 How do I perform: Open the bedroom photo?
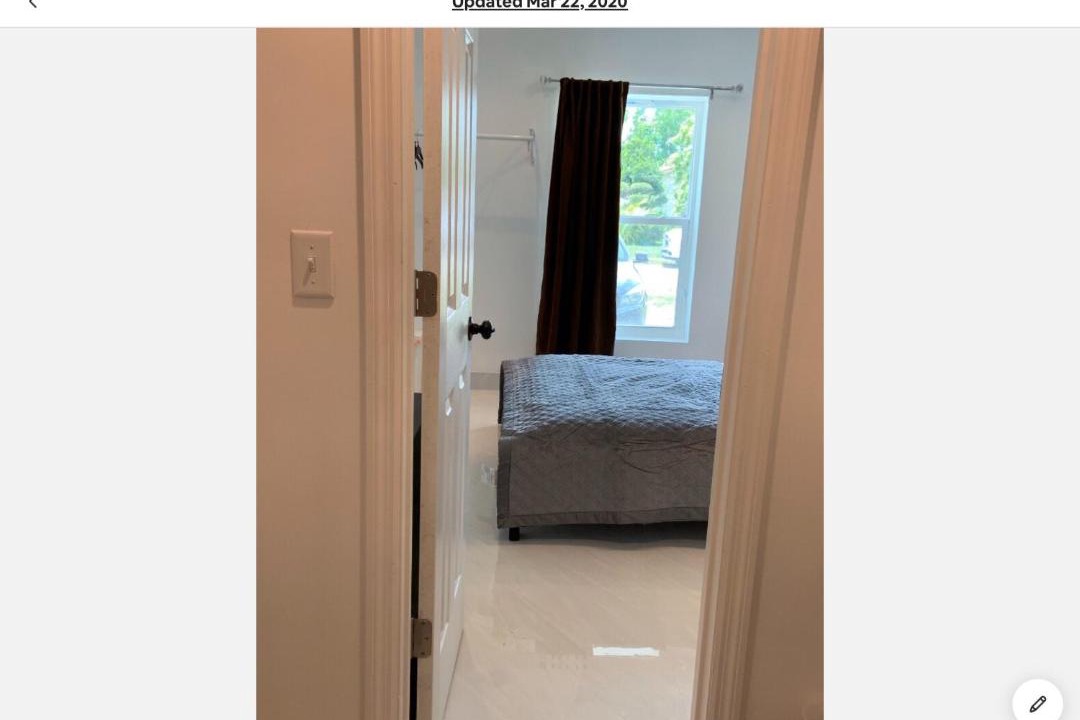(539, 374)
